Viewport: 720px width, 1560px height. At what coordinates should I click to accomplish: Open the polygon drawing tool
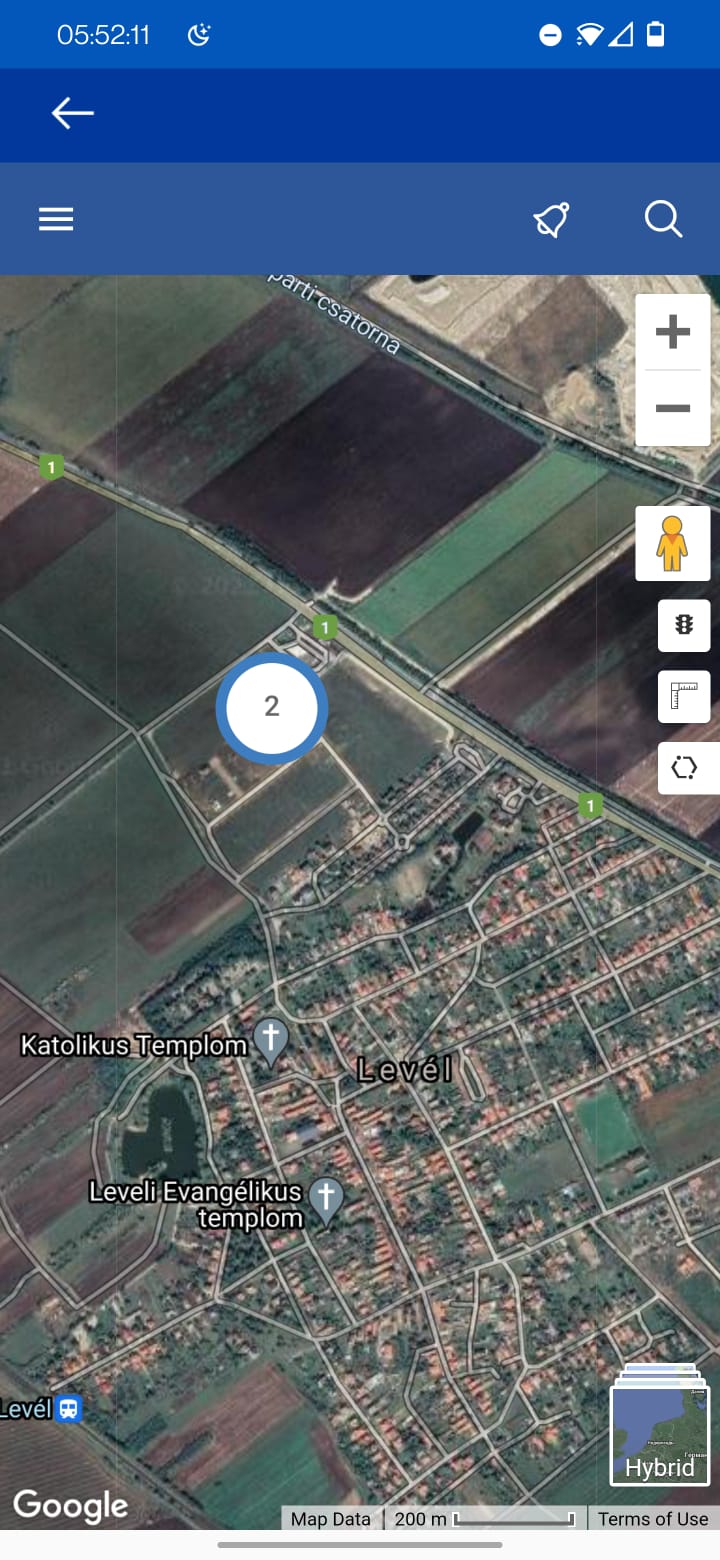tap(685, 768)
